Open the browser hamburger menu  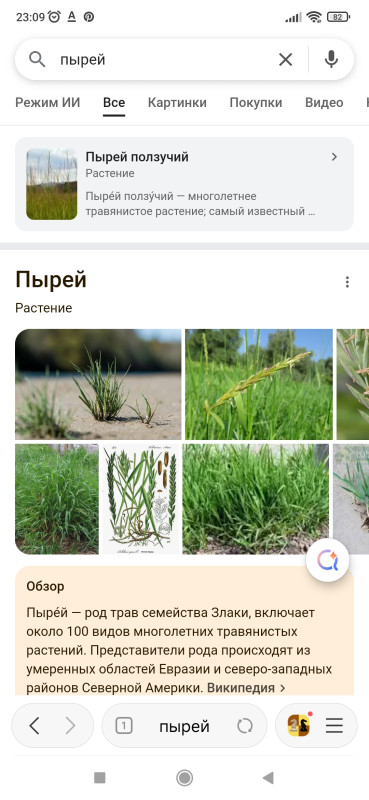click(x=334, y=726)
